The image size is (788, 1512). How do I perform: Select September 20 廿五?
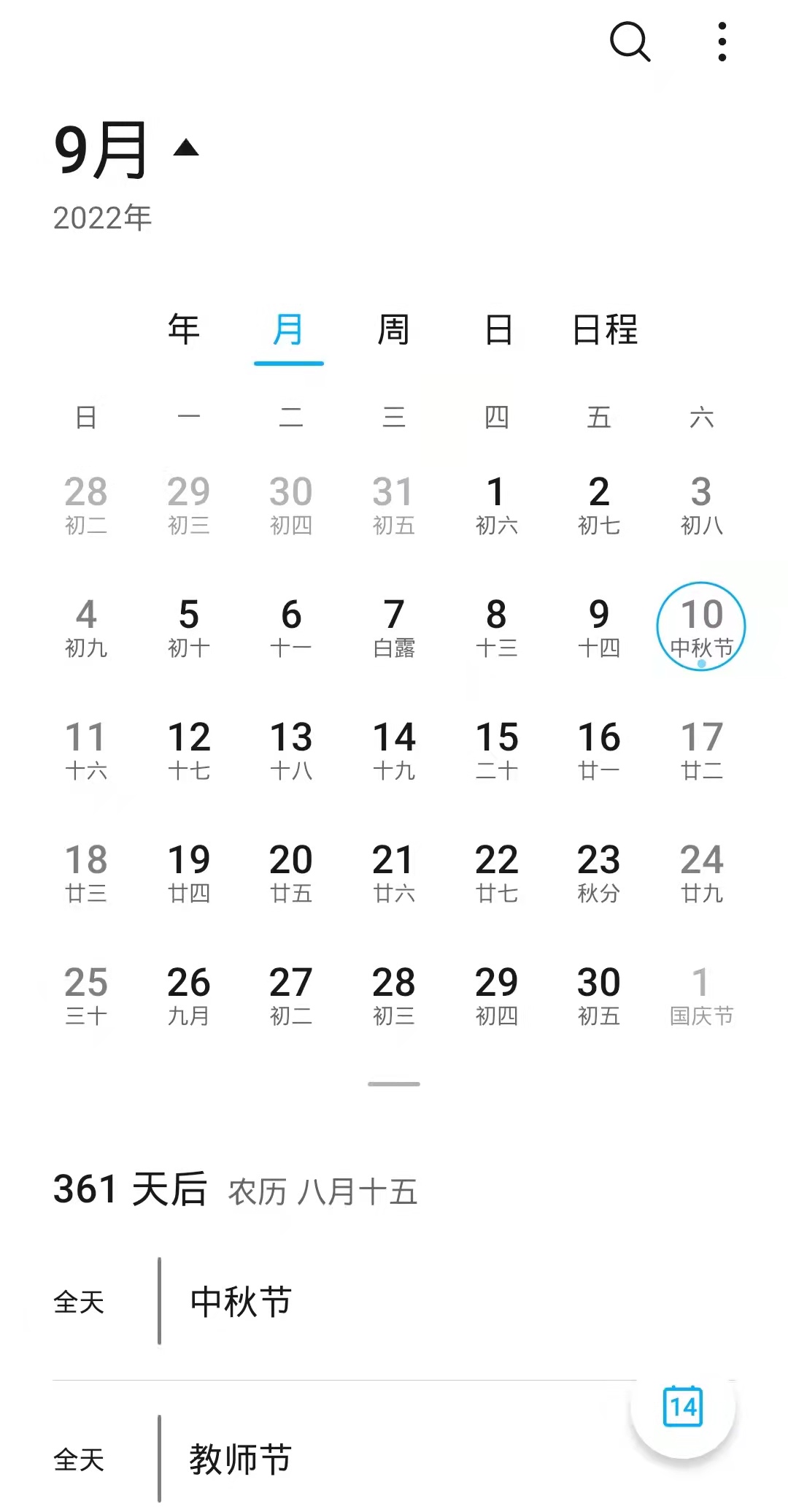291,872
